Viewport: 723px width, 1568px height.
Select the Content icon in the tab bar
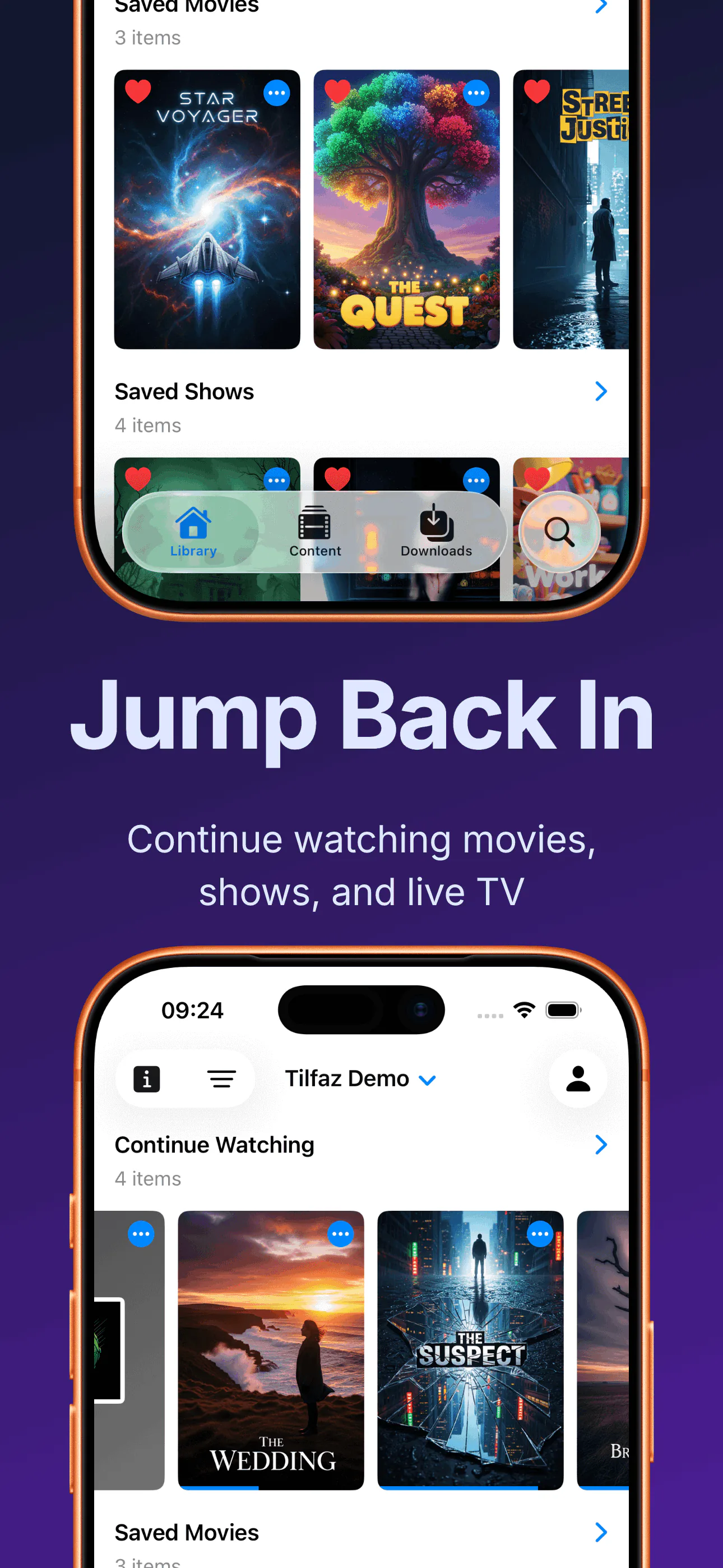pos(314,523)
